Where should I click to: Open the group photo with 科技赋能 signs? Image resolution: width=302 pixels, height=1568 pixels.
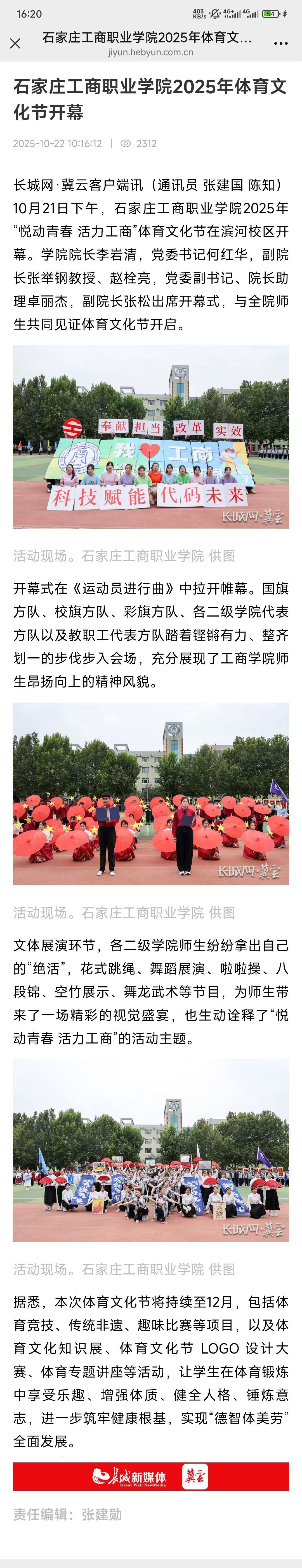coord(151,436)
